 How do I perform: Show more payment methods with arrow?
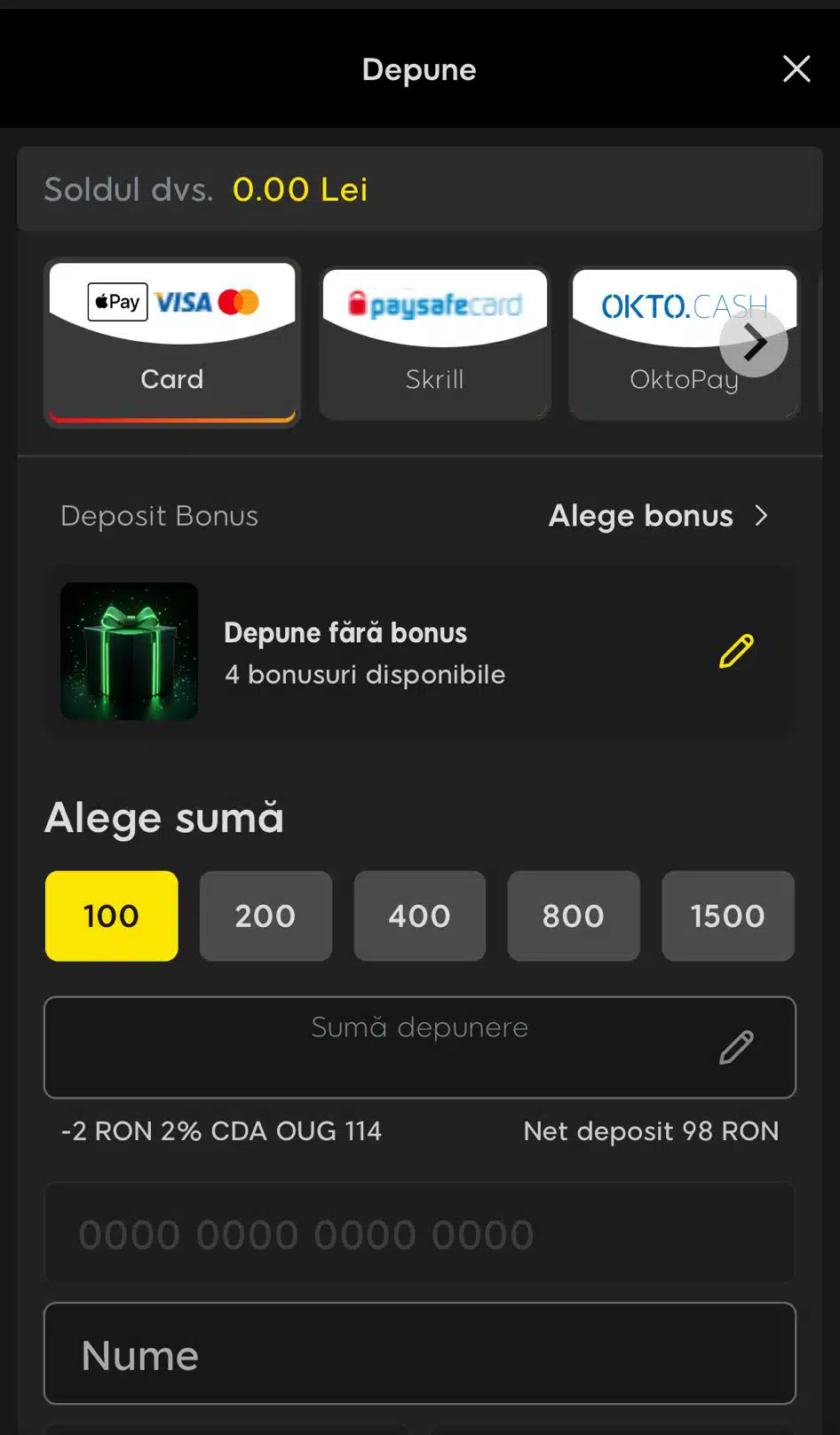pos(754,343)
